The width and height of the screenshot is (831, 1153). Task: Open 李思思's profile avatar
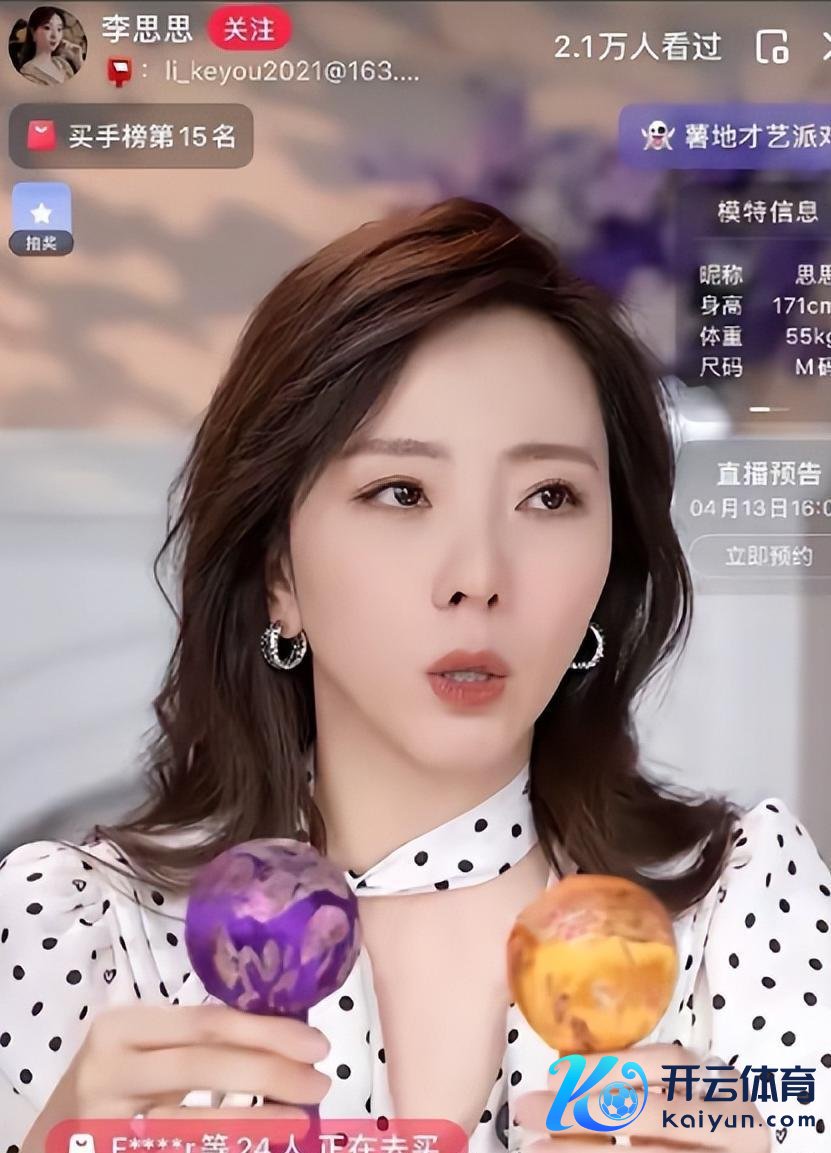(x=47, y=45)
